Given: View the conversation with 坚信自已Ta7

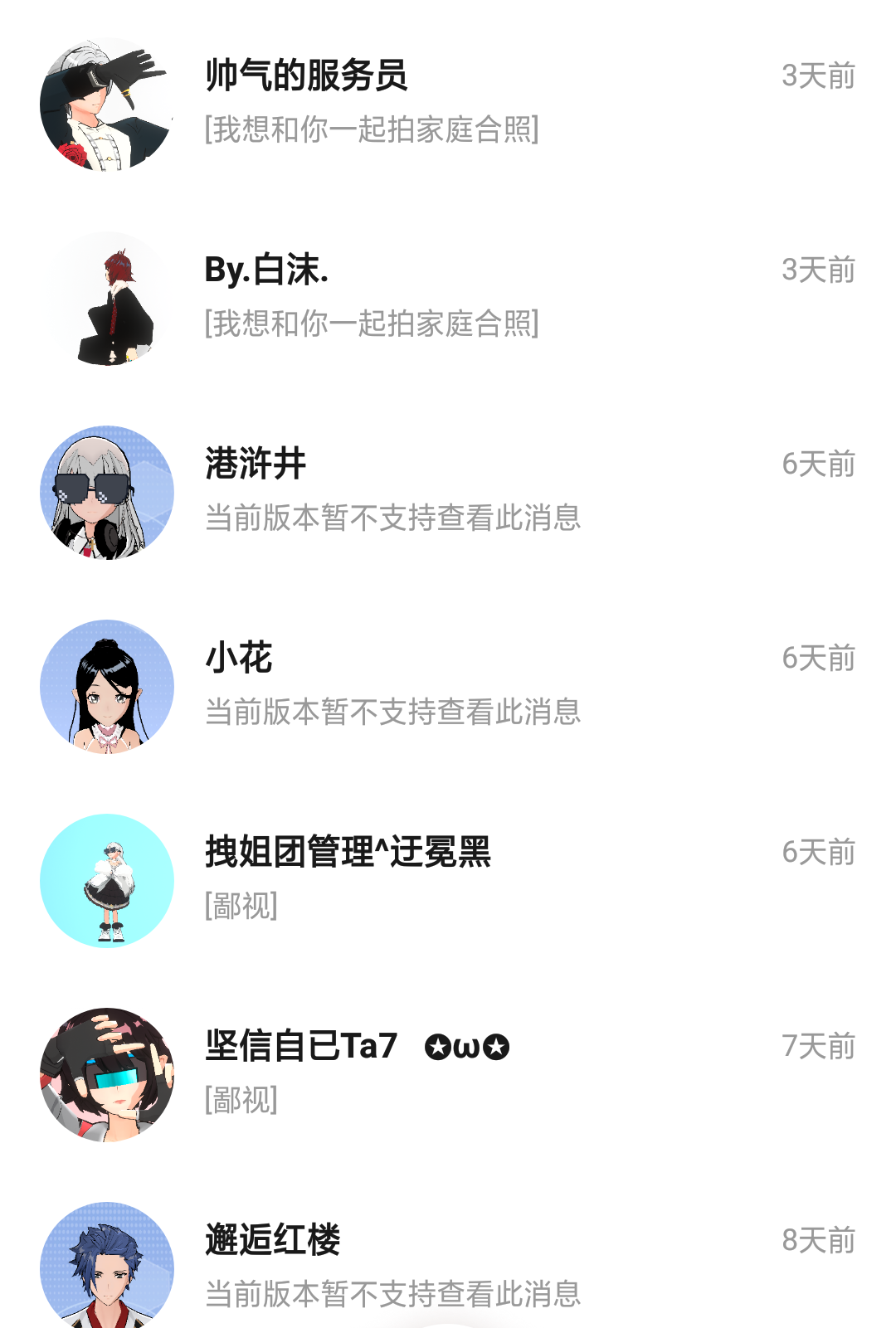Looking at the screenshot, I should [448, 1073].
